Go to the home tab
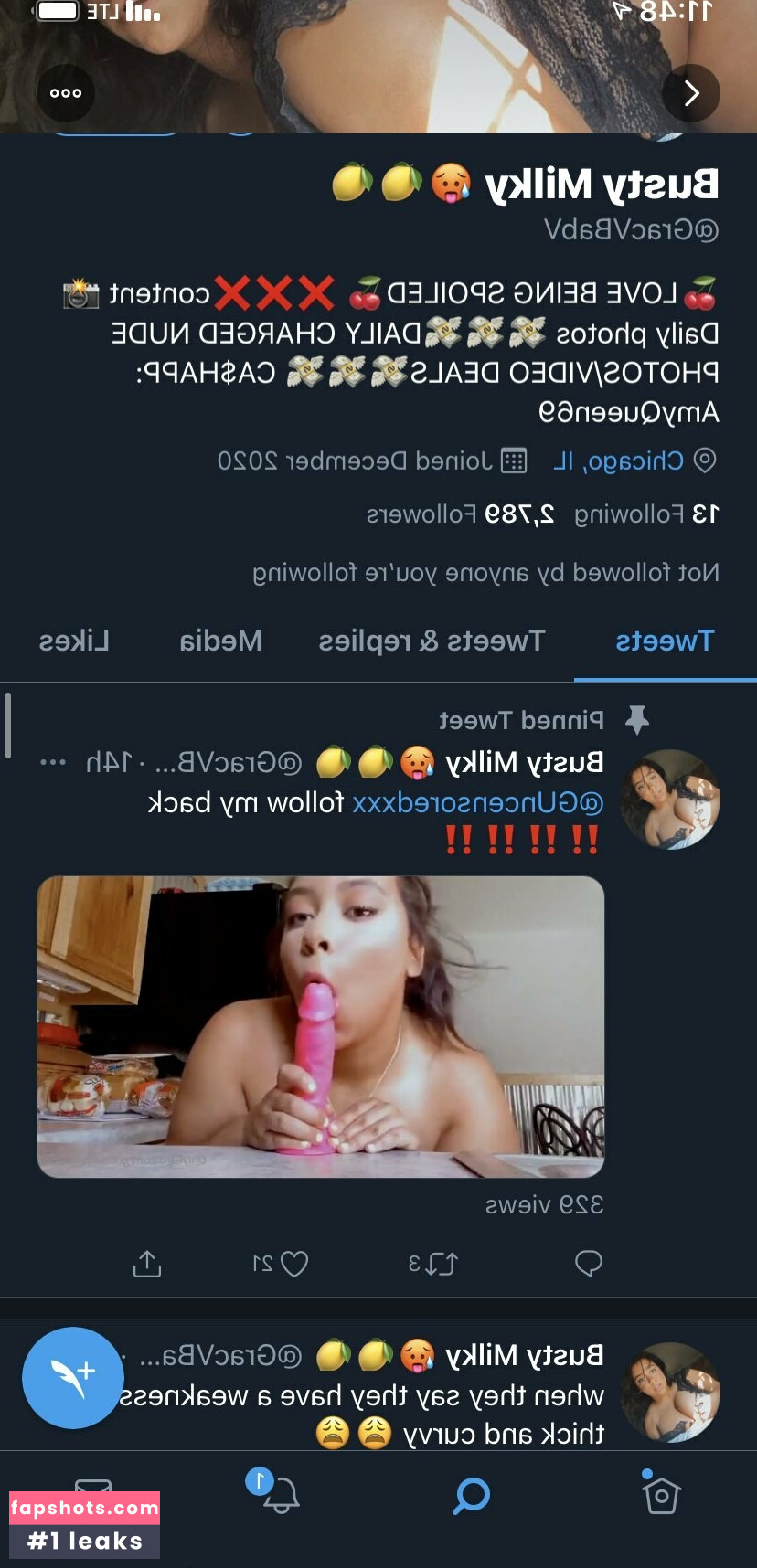 [x=660, y=1496]
